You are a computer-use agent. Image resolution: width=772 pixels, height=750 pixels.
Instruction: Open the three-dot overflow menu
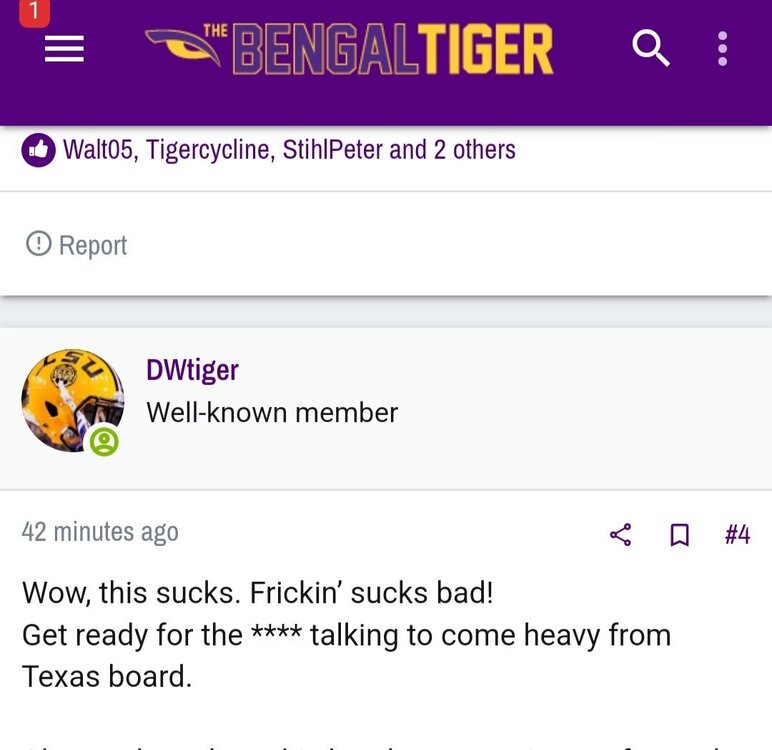tap(722, 48)
